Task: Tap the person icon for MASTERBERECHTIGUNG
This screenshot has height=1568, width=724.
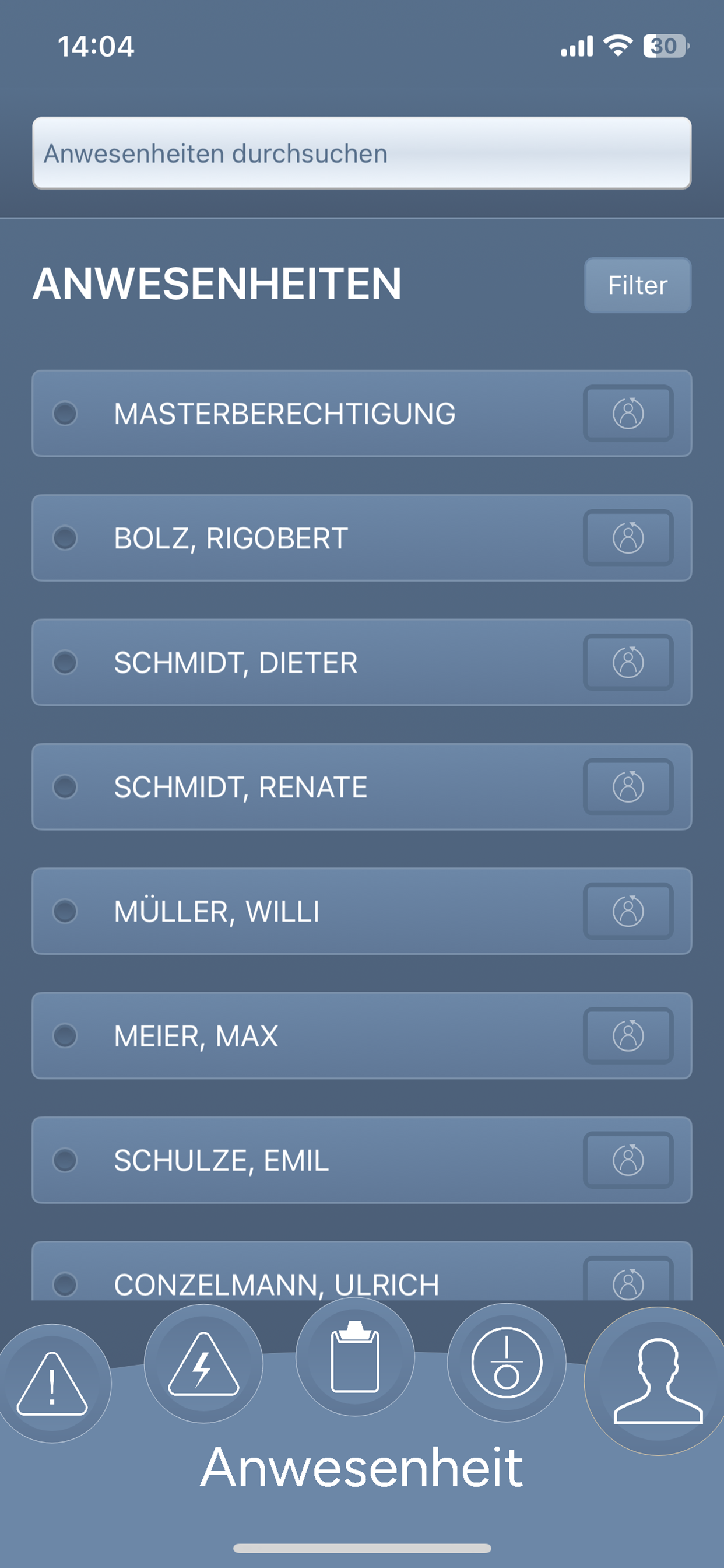Action: point(628,414)
